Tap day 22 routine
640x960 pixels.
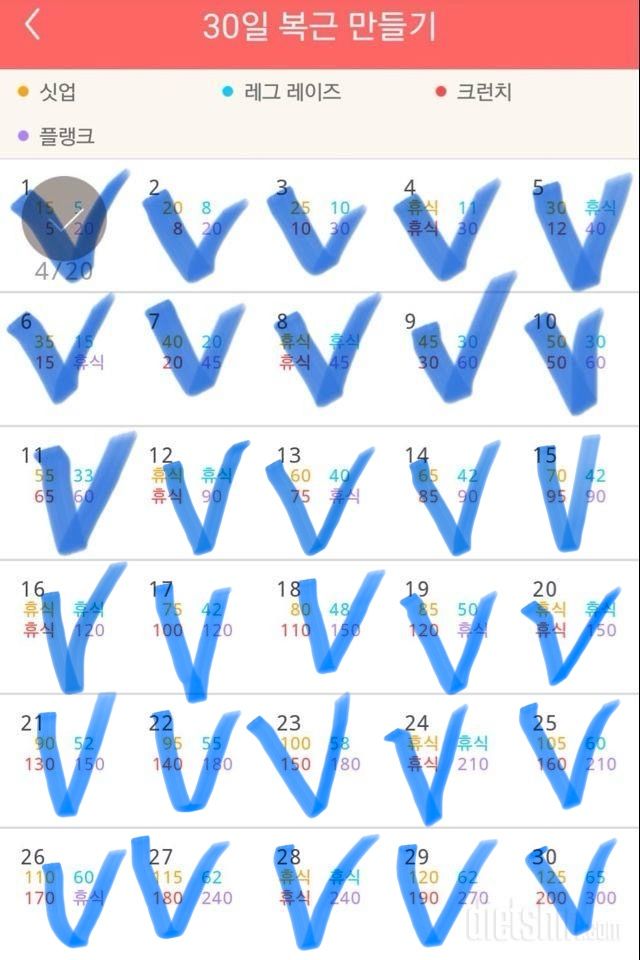192,760
